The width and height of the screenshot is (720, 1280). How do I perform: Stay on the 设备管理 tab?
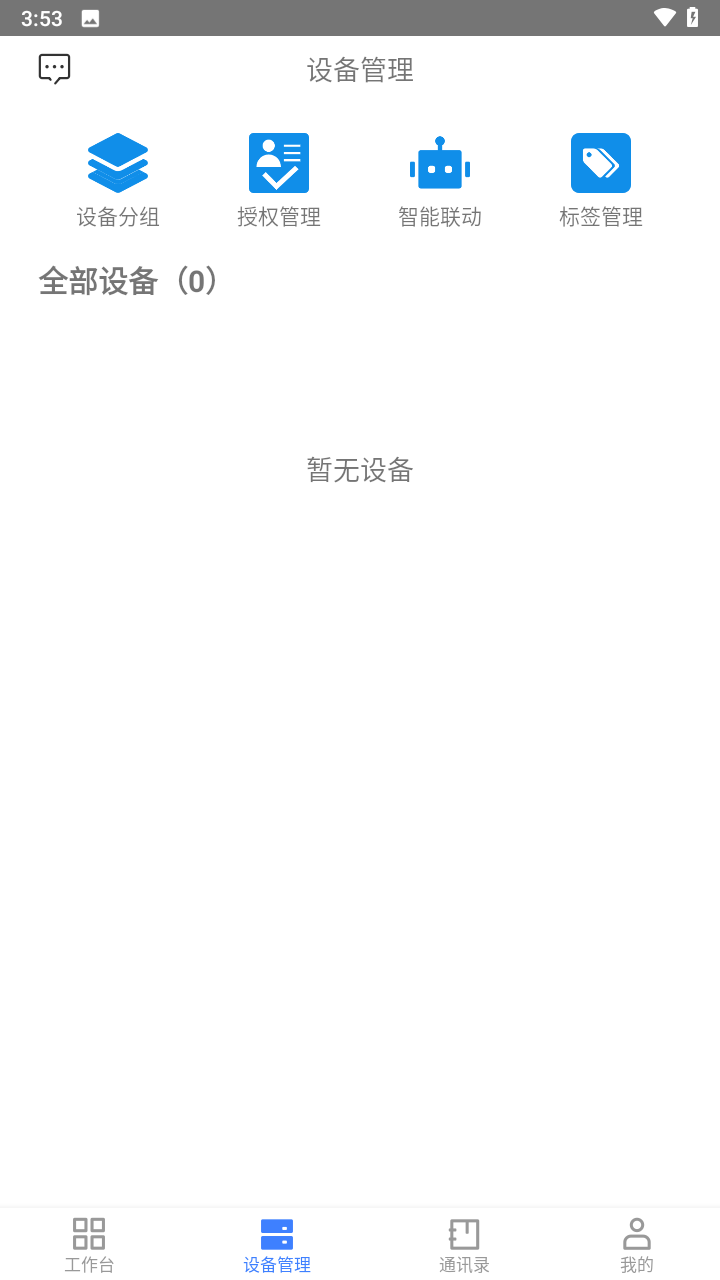276,1244
